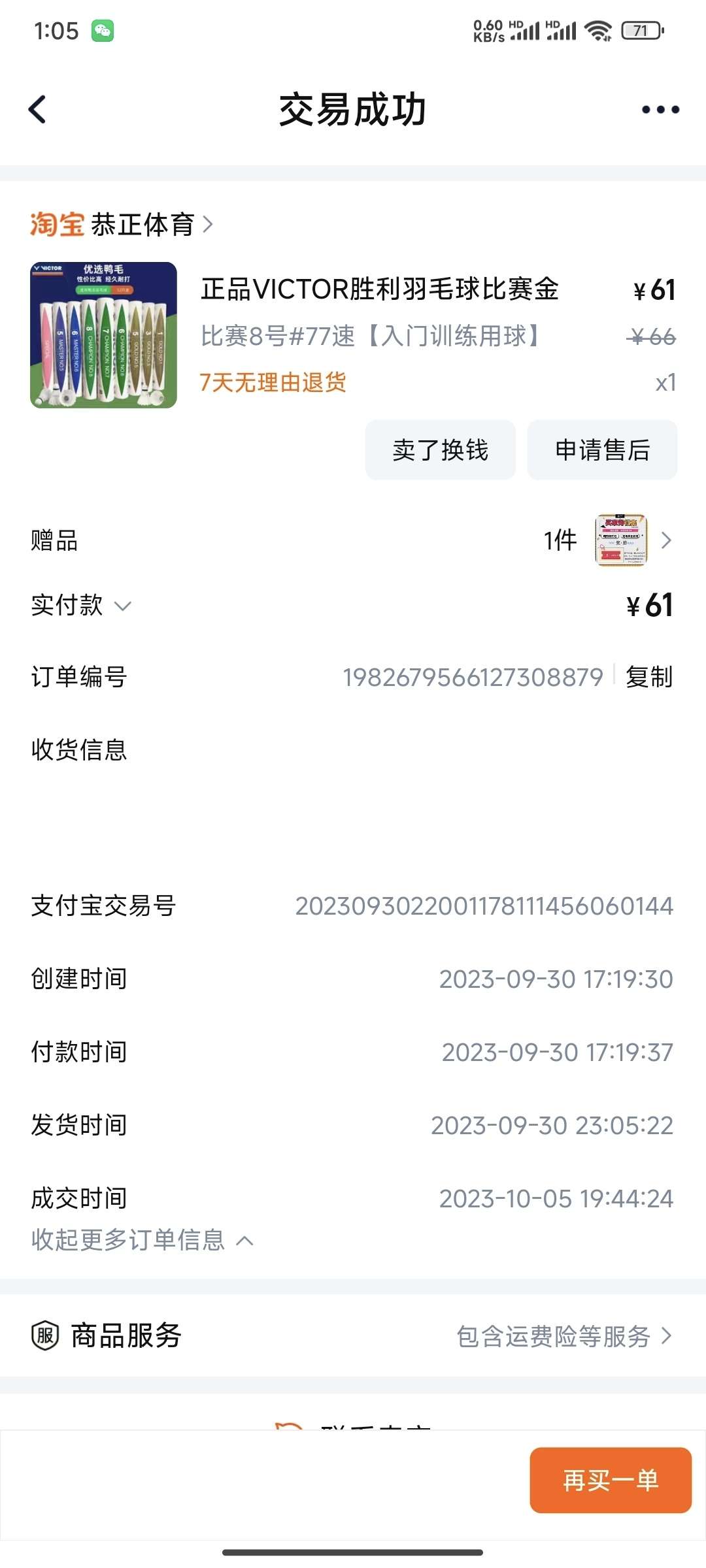Go back from the 交易成功 page
706x1568 pixels.
click(38, 109)
